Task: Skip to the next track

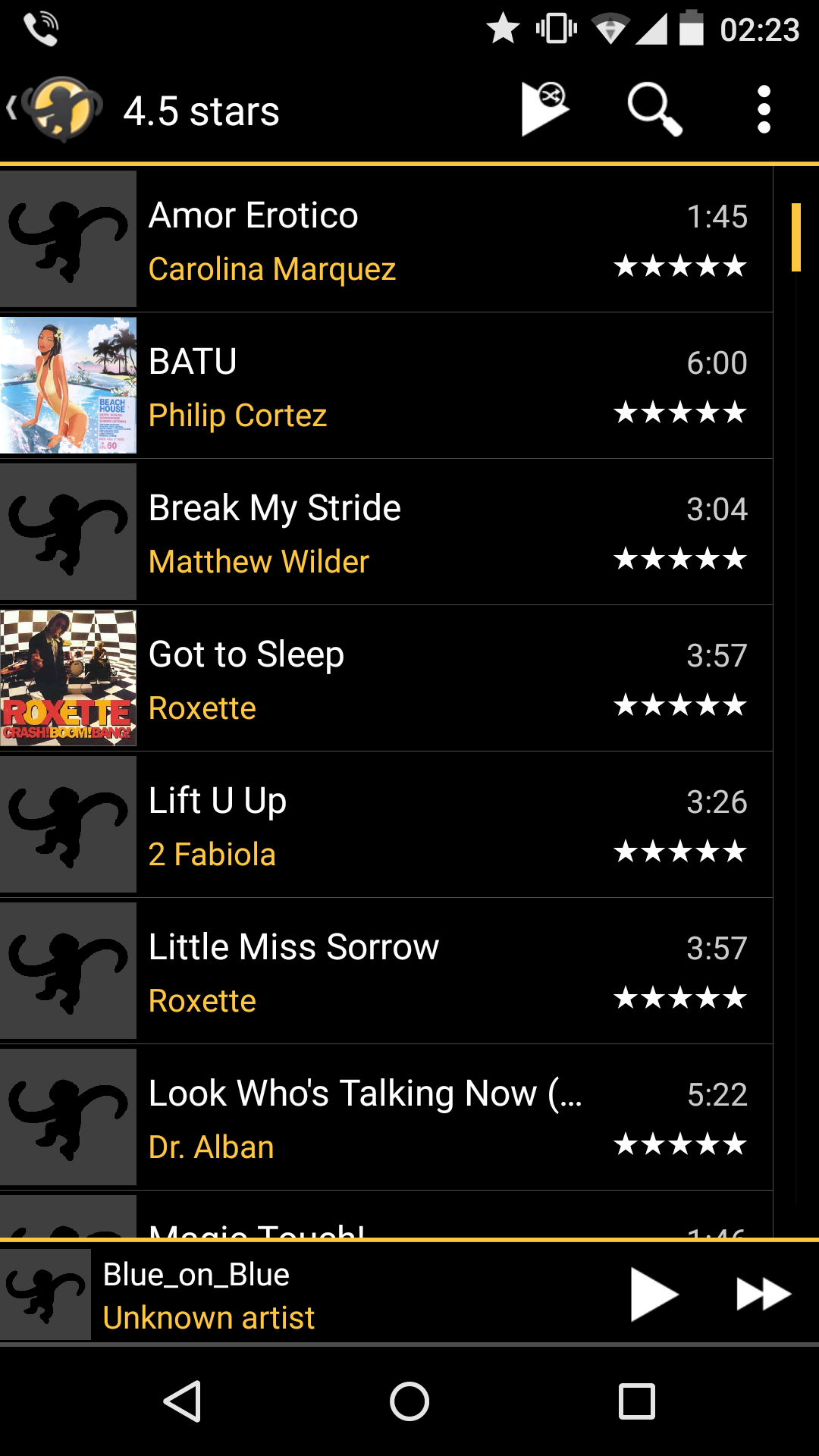Action: (763, 1294)
